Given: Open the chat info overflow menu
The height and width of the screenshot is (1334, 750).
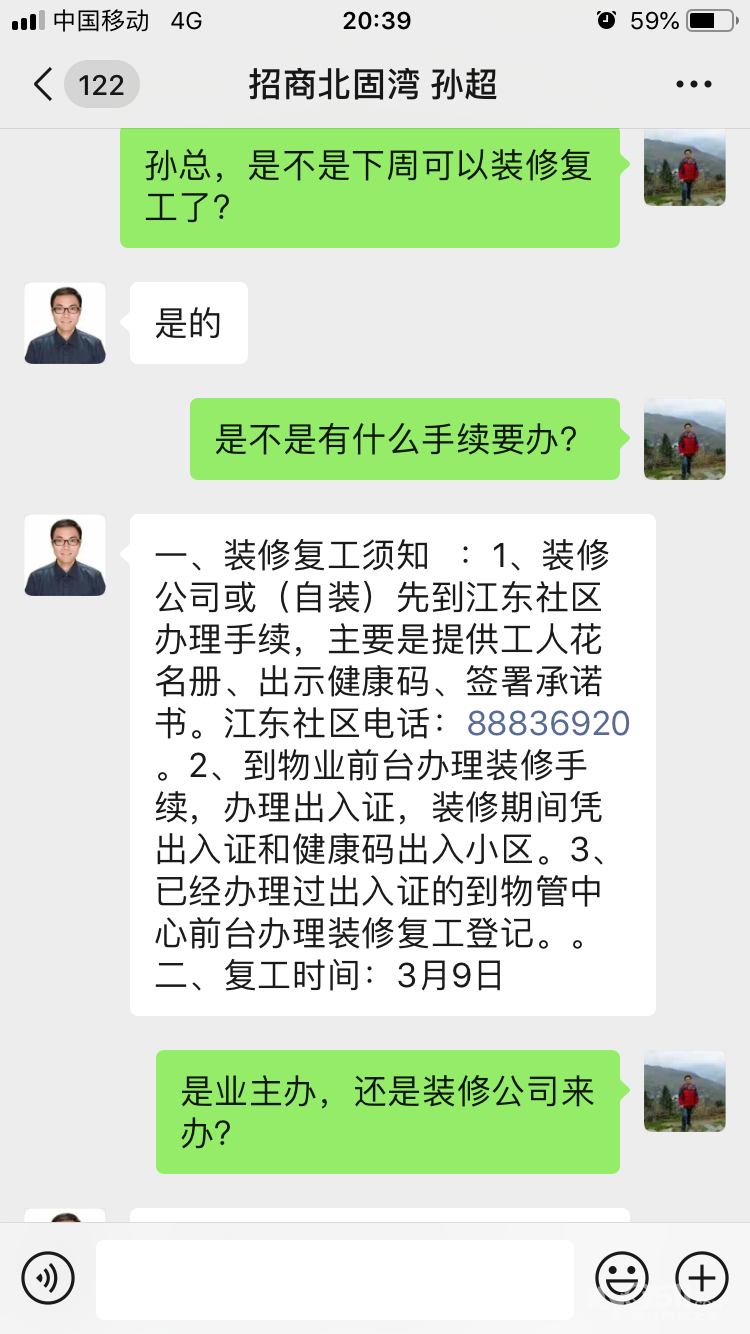Looking at the screenshot, I should coord(693,85).
